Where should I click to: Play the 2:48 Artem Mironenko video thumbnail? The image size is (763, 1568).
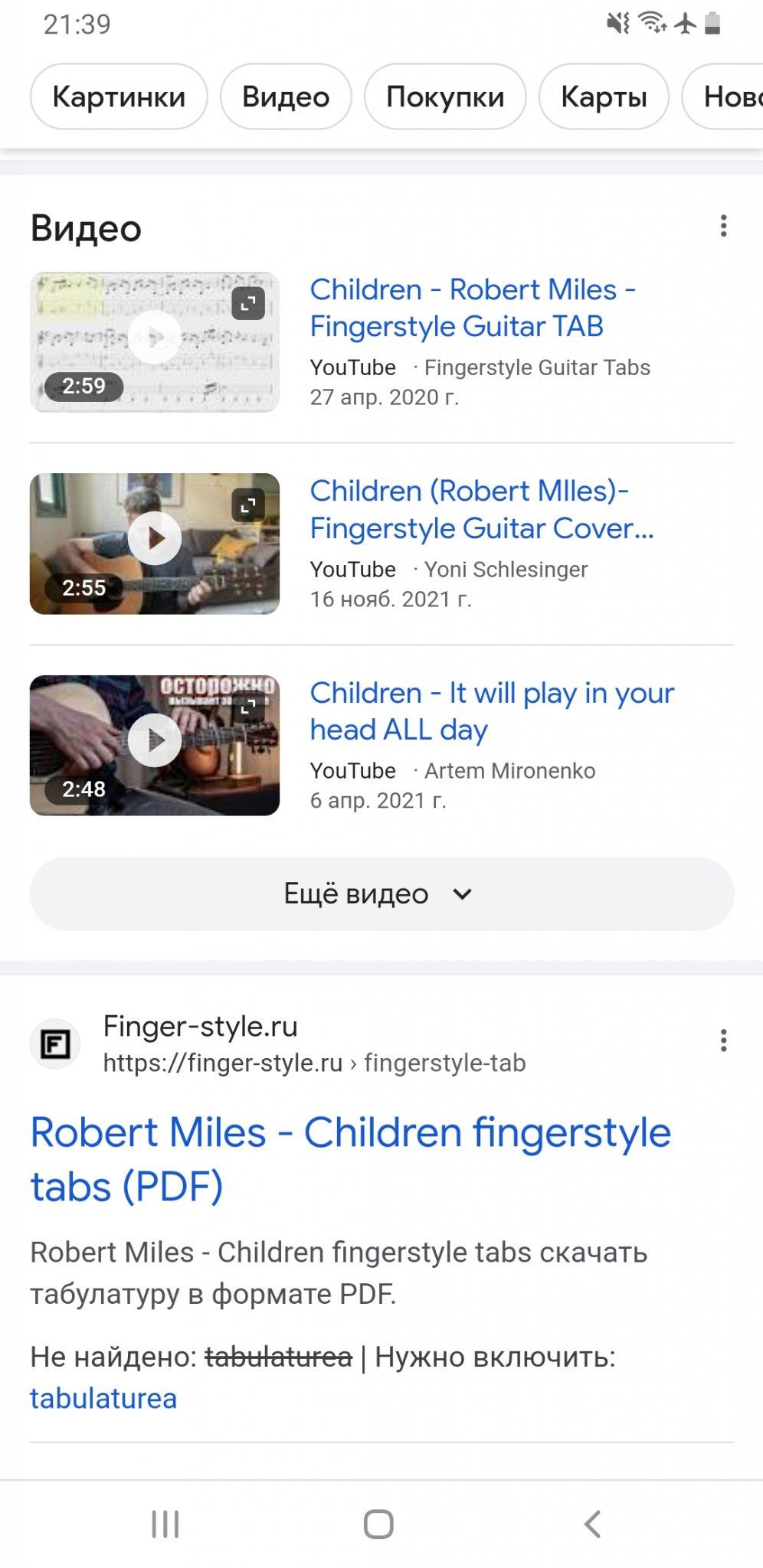pyautogui.click(x=155, y=744)
